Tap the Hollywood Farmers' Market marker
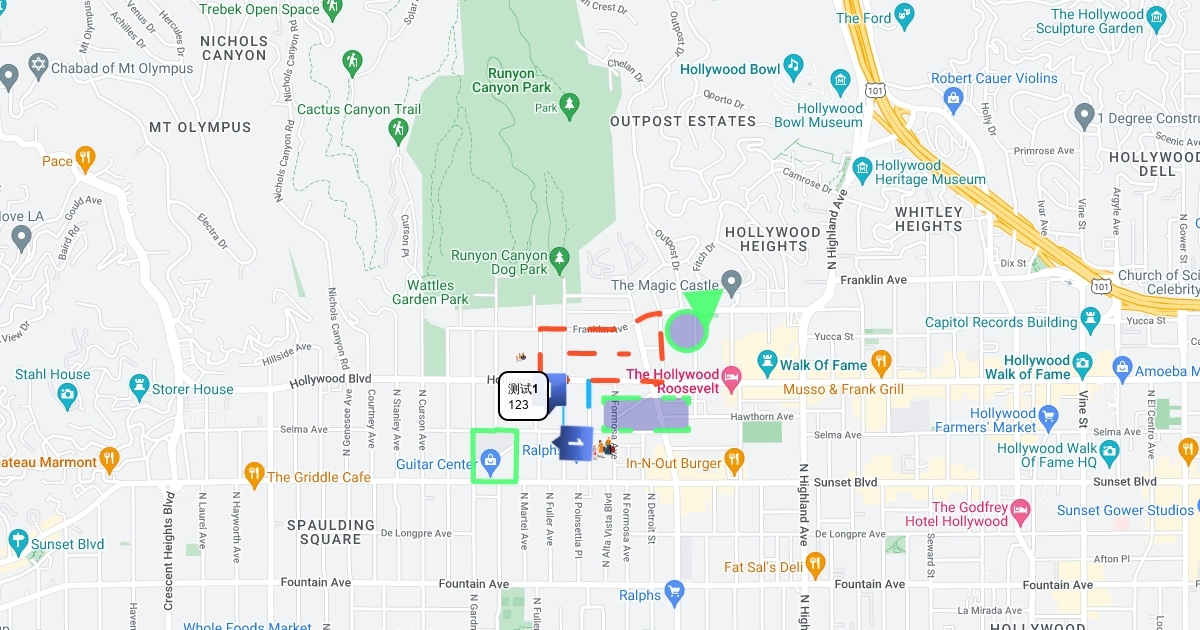The width and height of the screenshot is (1200, 630). (1048, 416)
